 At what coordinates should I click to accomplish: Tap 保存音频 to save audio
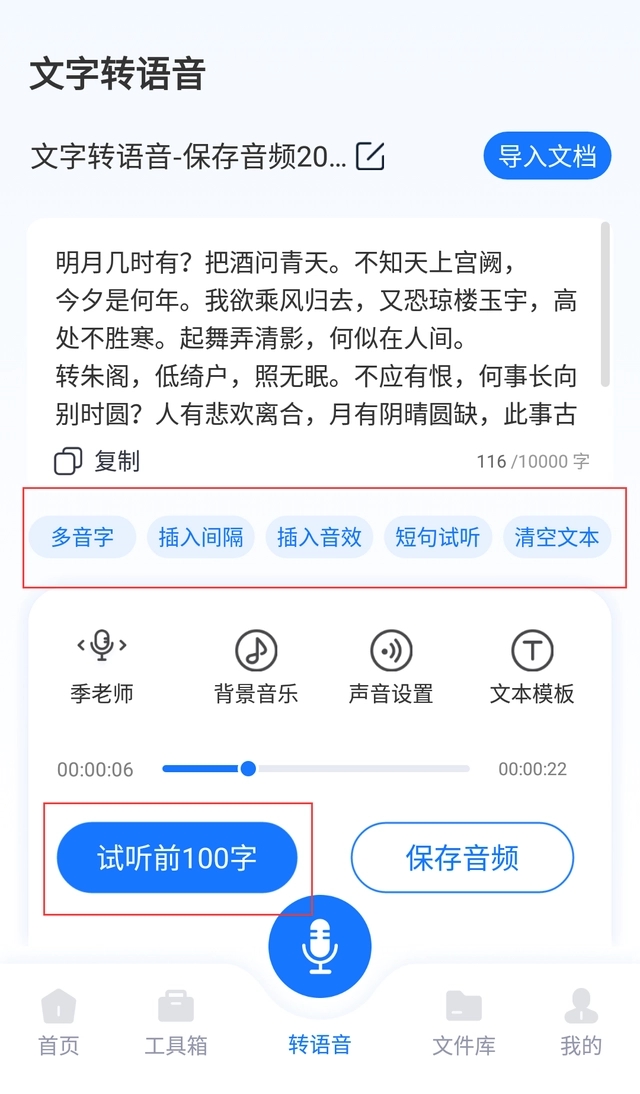(x=462, y=858)
